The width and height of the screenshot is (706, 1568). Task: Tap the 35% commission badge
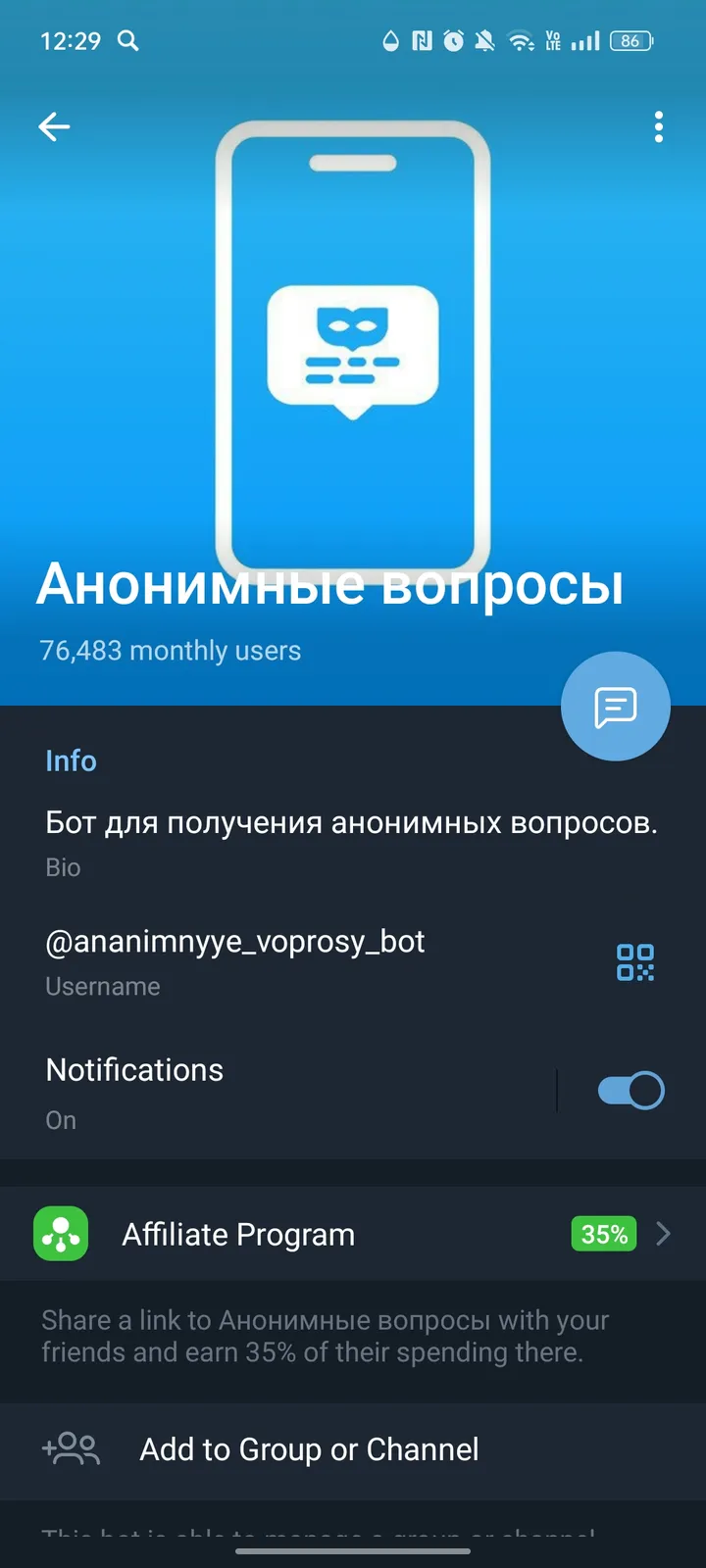(603, 1234)
